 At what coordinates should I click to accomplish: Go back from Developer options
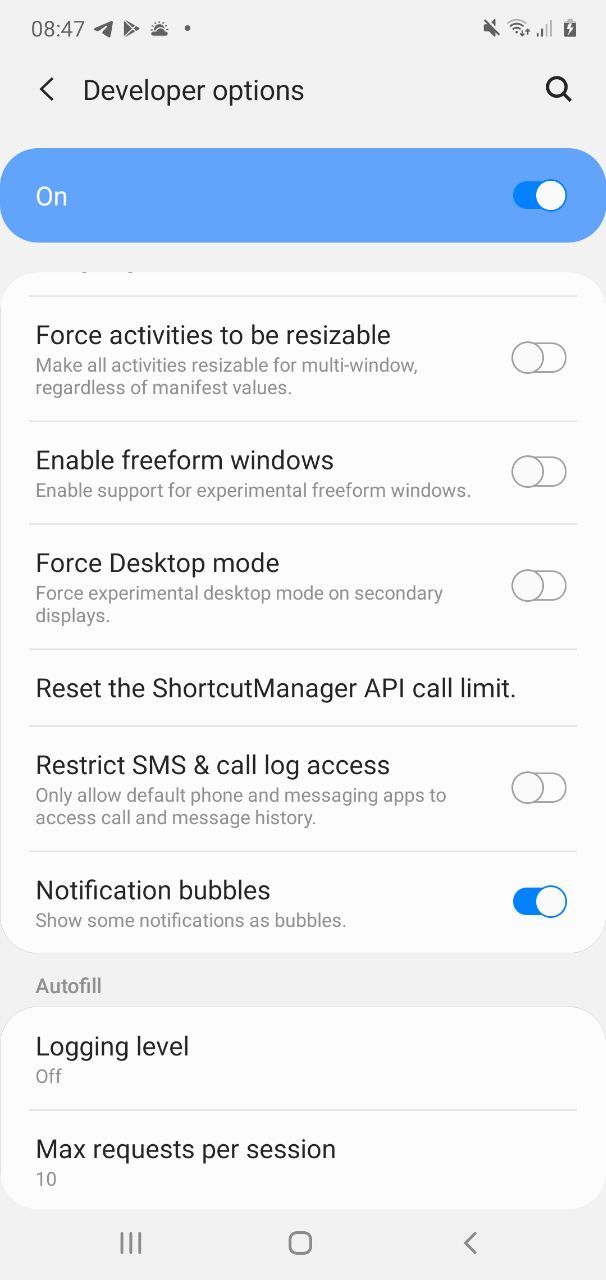tap(46, 90)
